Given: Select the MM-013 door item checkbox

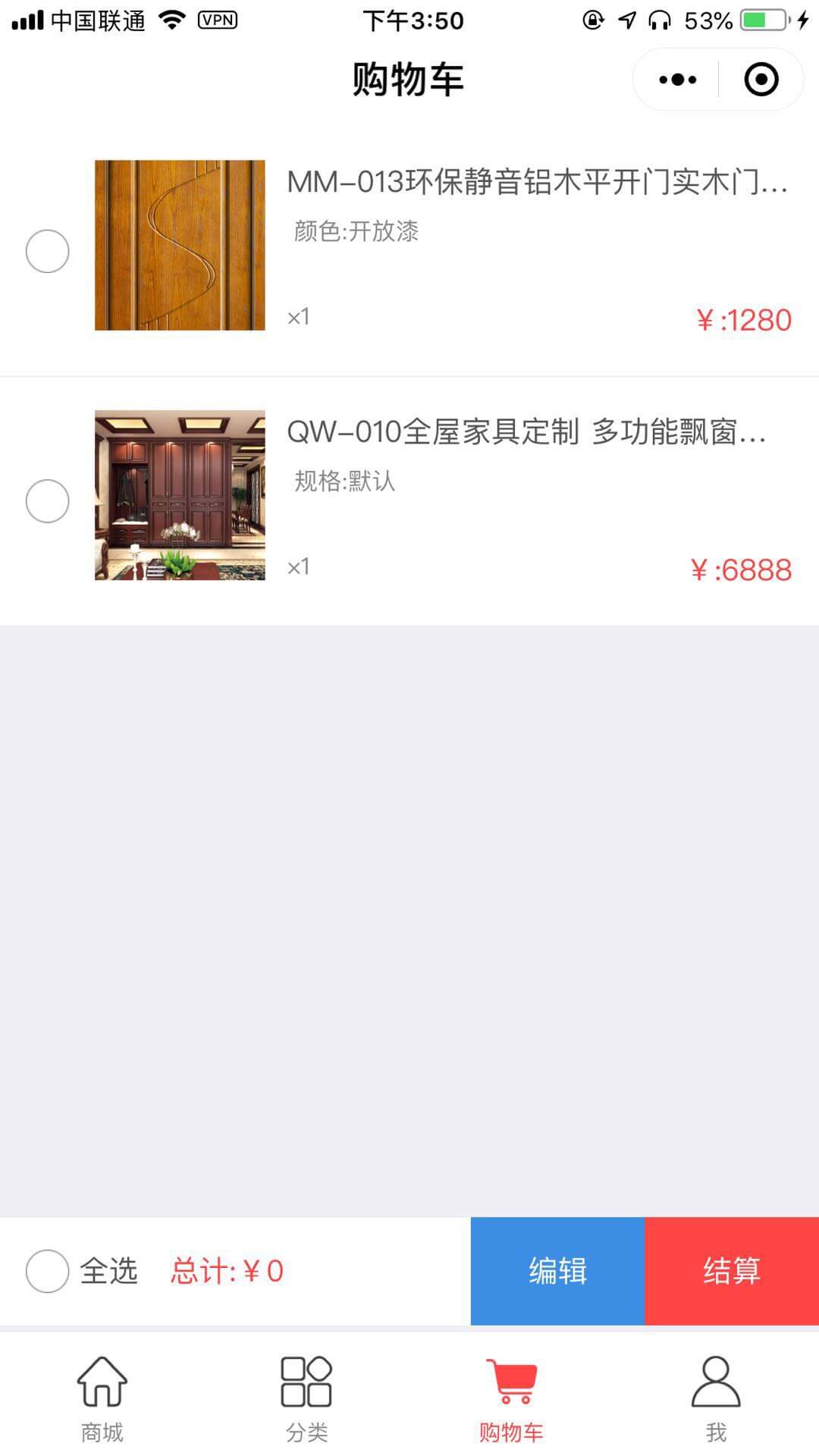Looking at the screenshot, I should pyautogui.click(x=48, y=251).
